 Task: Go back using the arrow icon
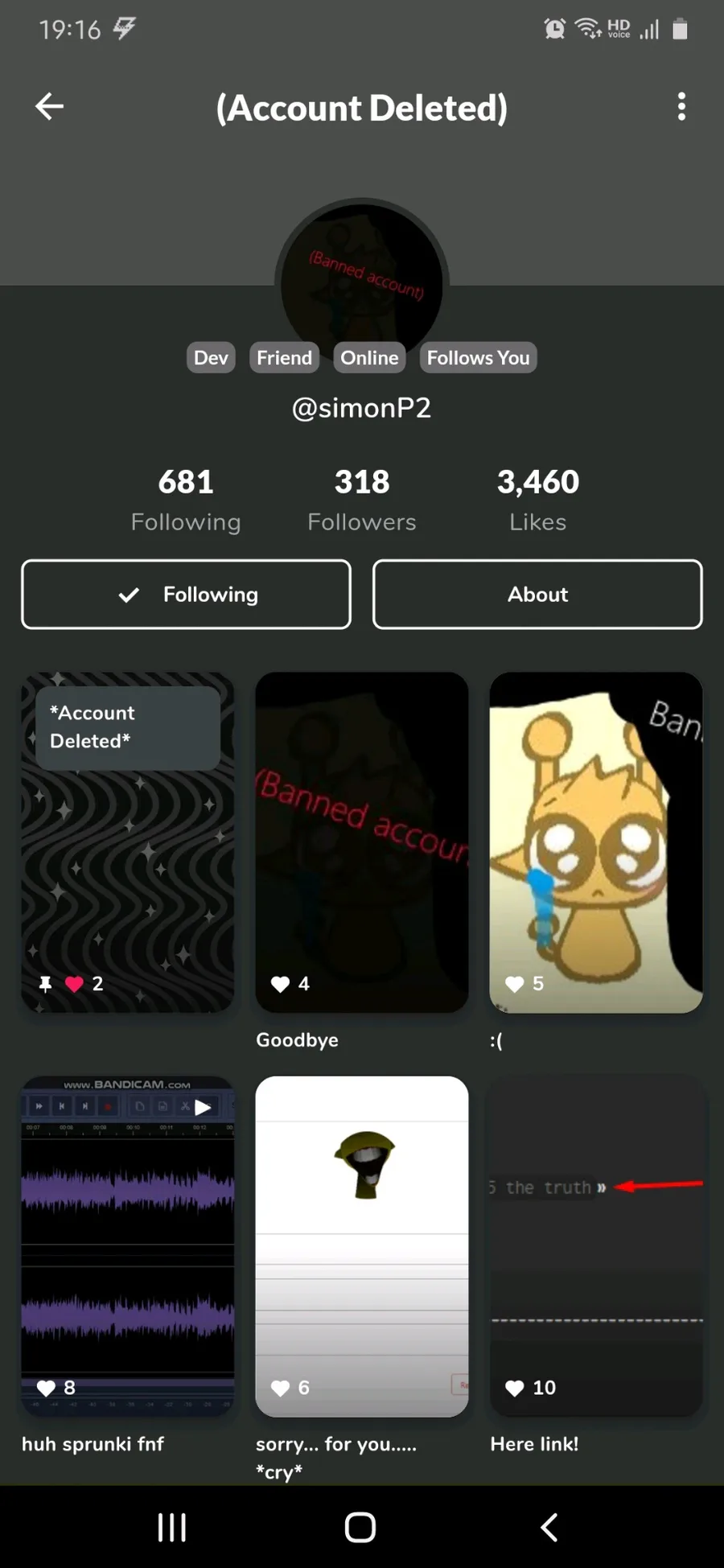49,106
